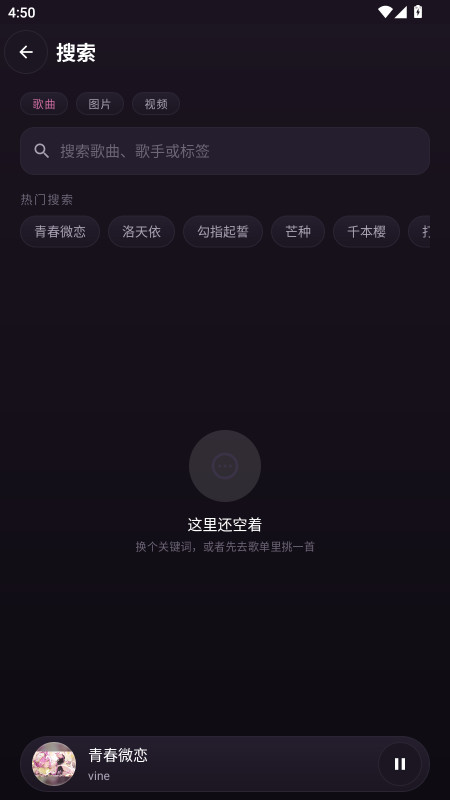Viewport: 450px width, 800px height.
Task: Switch to the 视频 category
Action: 156,104
